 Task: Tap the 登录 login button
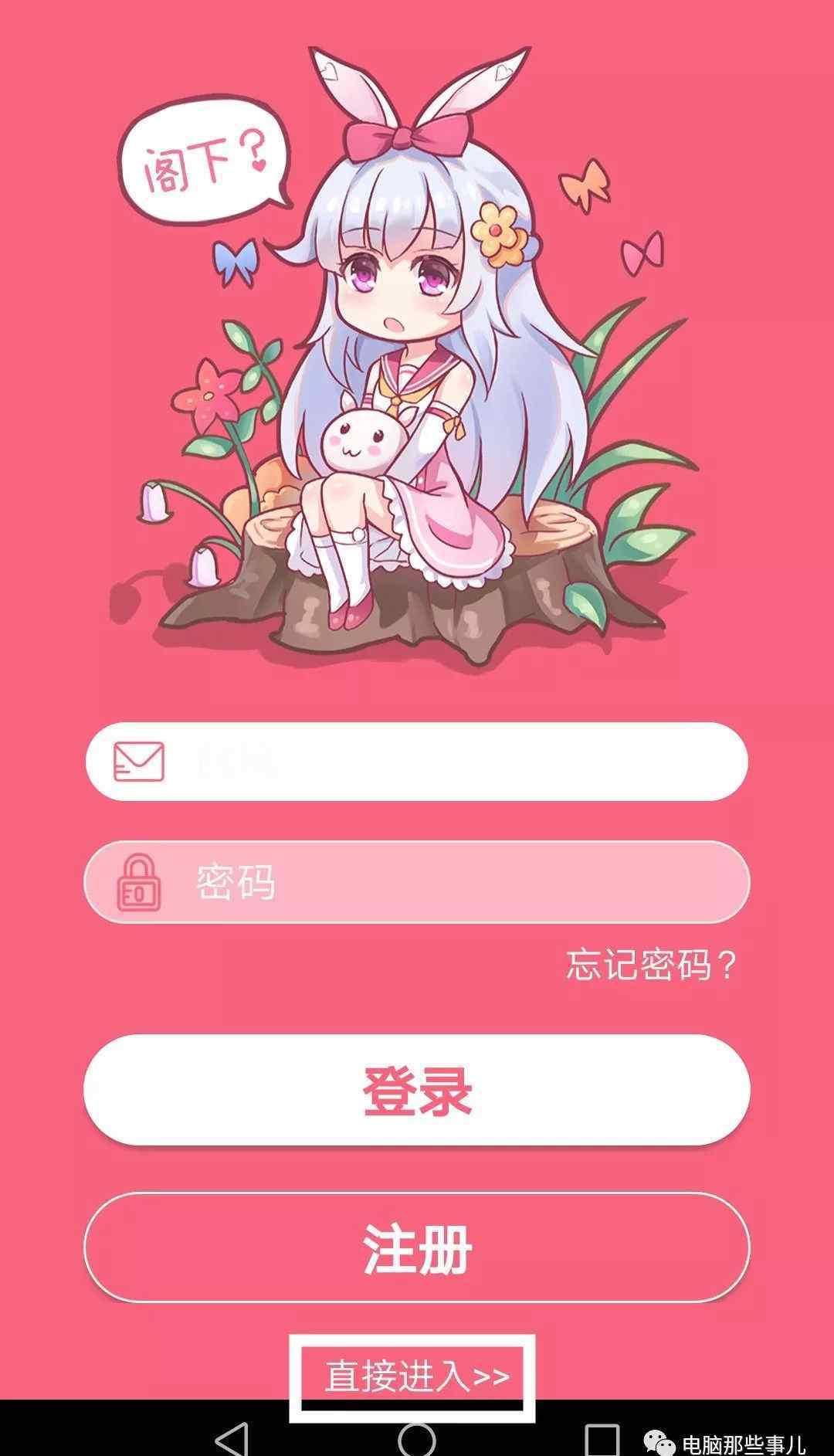point(417,1090)
